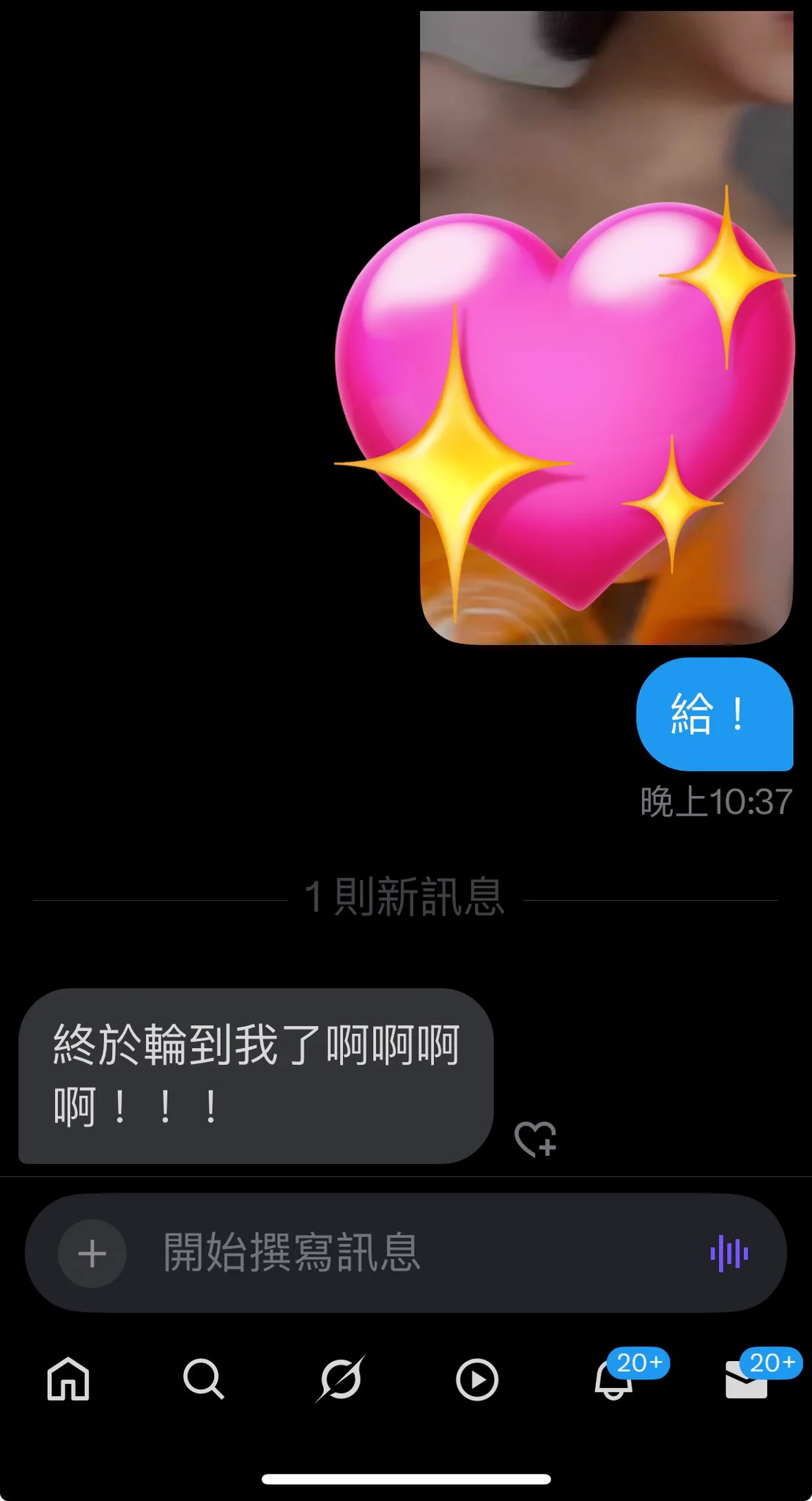Image resolution: width=812 pixels, height=1501 pixels.
Task: Open the messages inbox tab
Action: [748, 1379]
